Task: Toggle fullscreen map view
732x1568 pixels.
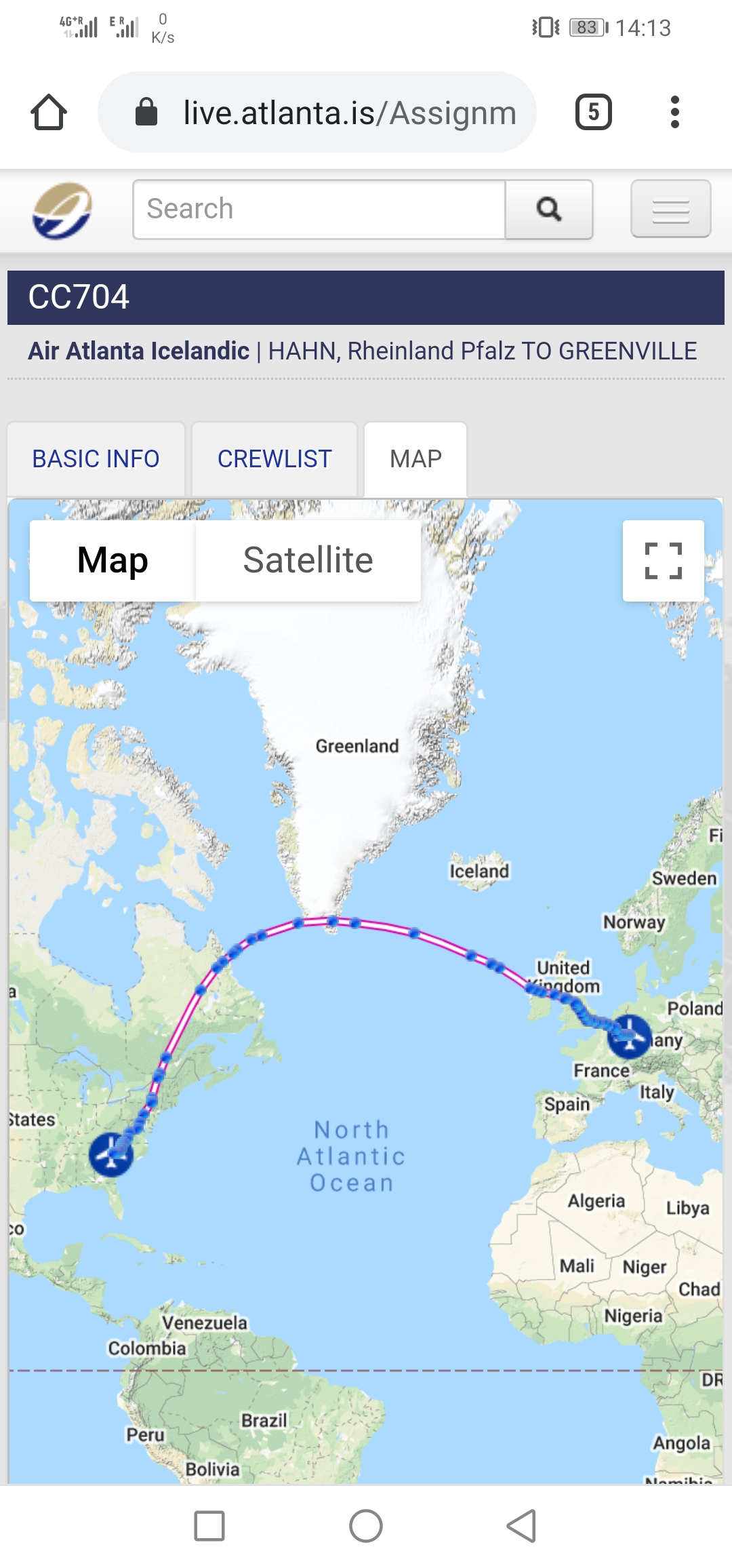Action: (663, 561)
